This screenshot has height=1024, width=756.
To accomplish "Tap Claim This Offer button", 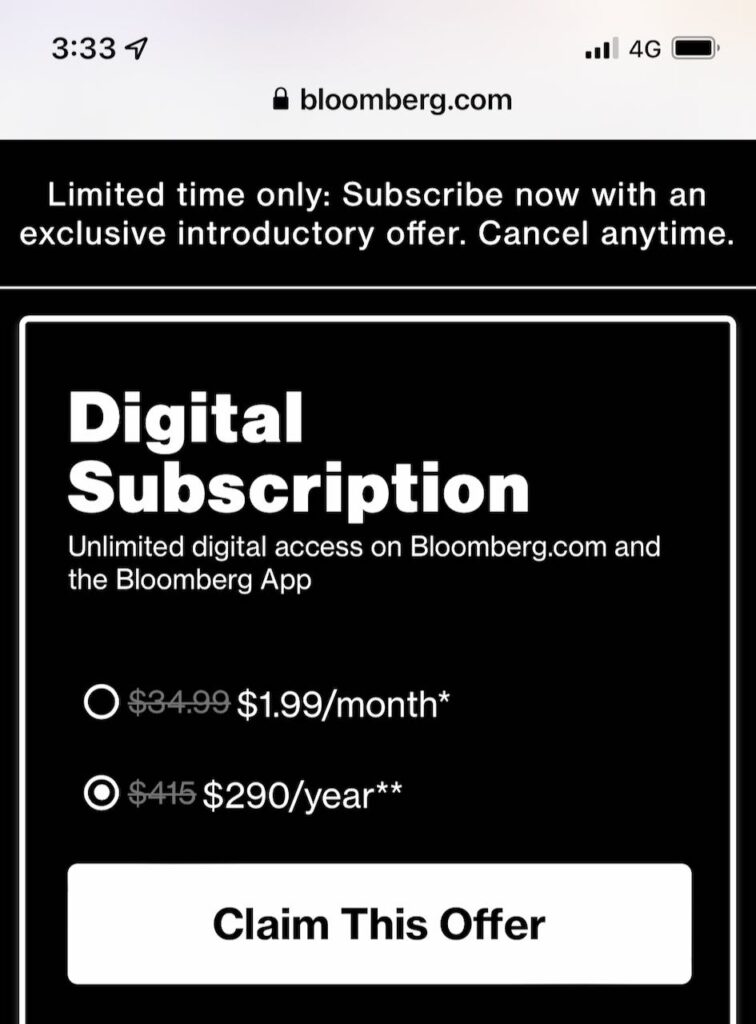I will (x=379, y=924).
